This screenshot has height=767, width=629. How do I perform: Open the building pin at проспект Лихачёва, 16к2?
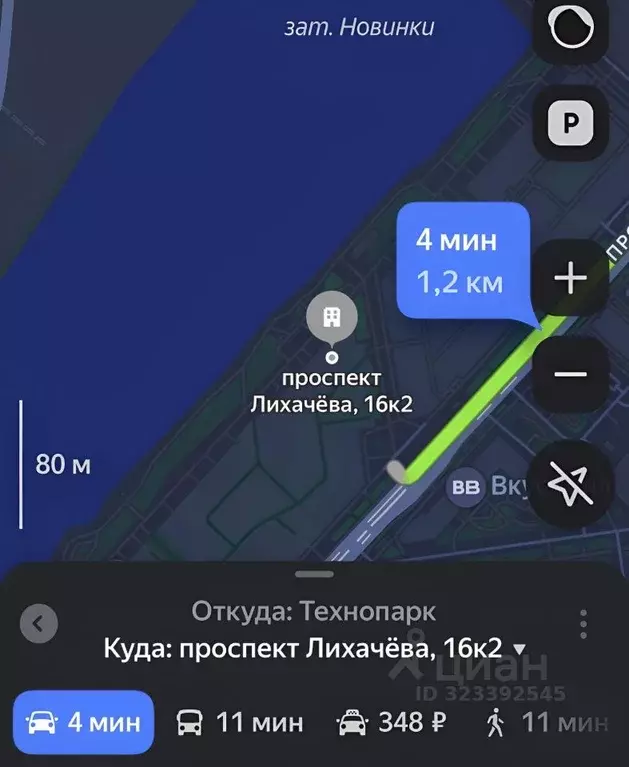point(331,319)
